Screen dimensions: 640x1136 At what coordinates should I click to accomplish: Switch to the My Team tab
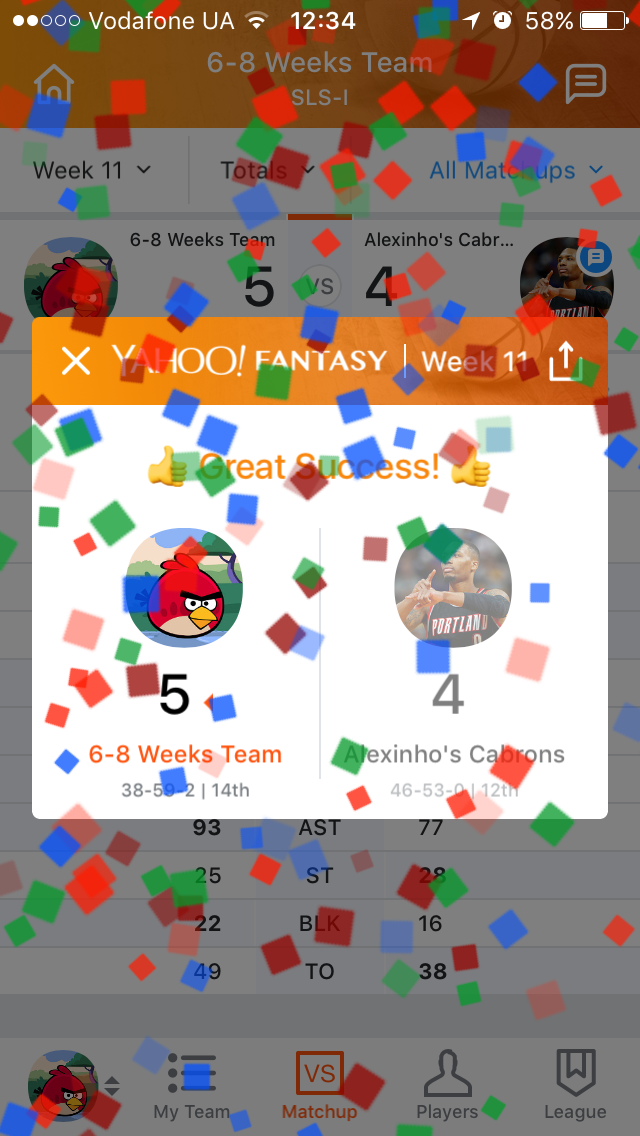[x=191, y=1085]
